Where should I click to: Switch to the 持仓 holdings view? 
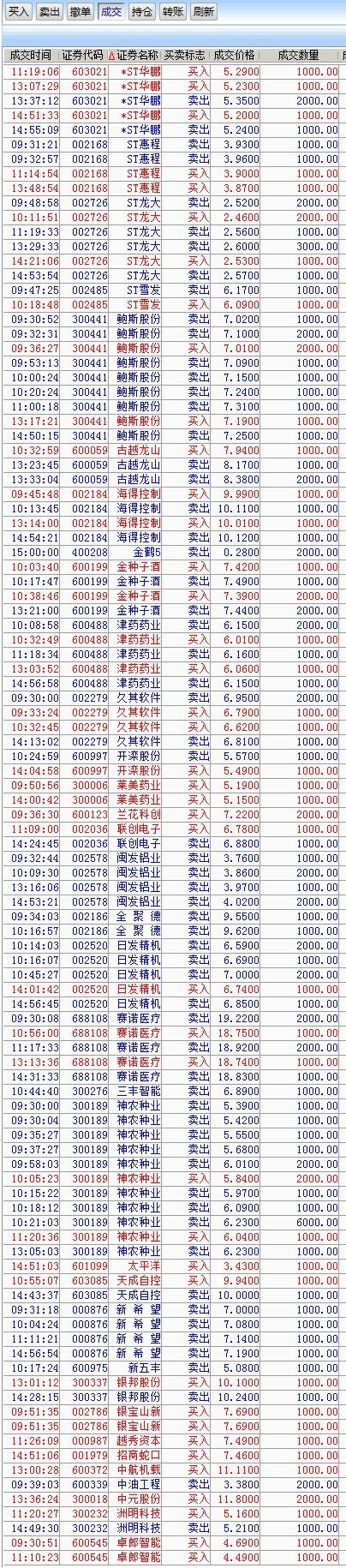point(141,12)
